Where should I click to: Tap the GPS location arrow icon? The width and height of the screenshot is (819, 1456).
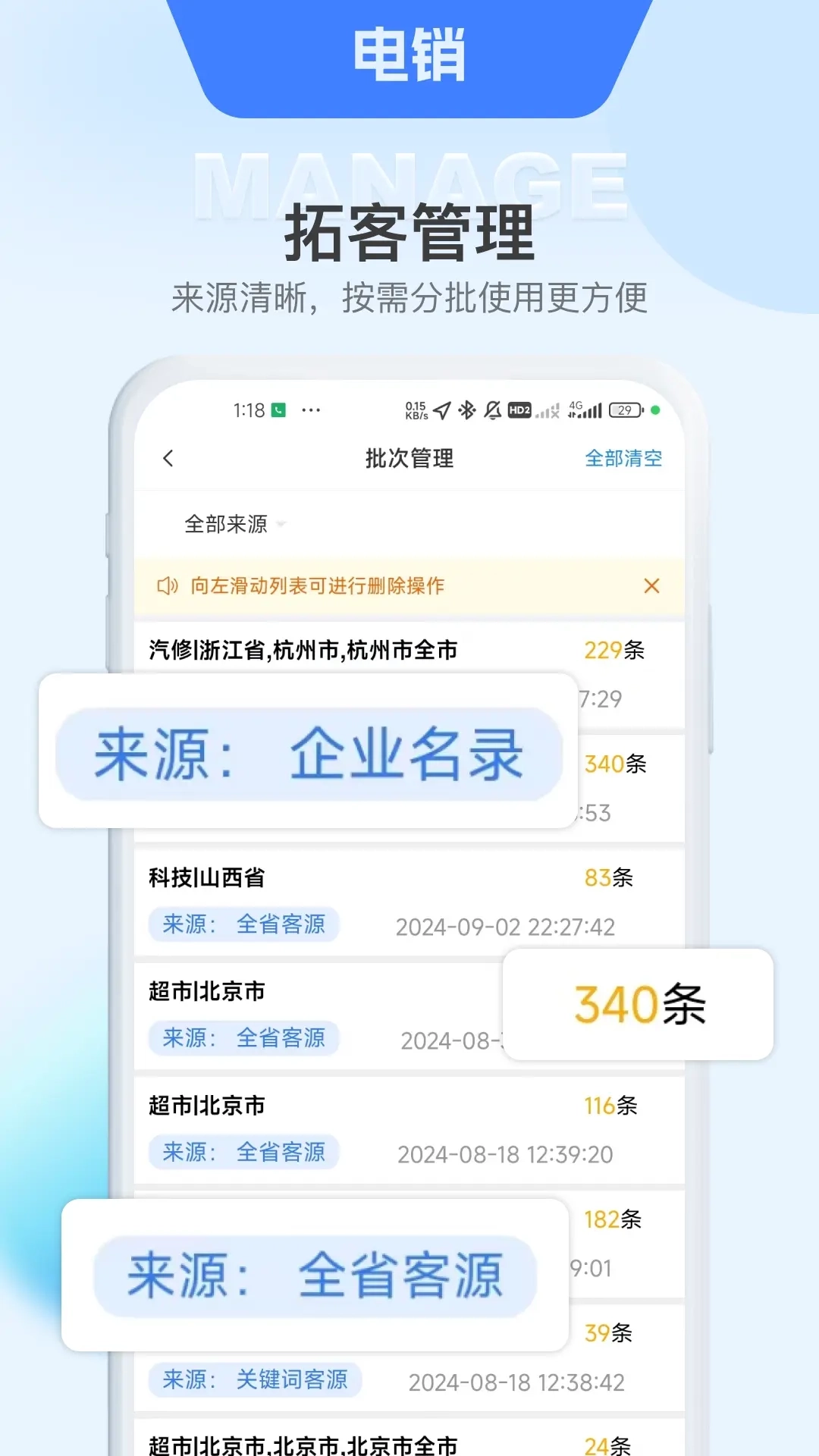point(442,408)
